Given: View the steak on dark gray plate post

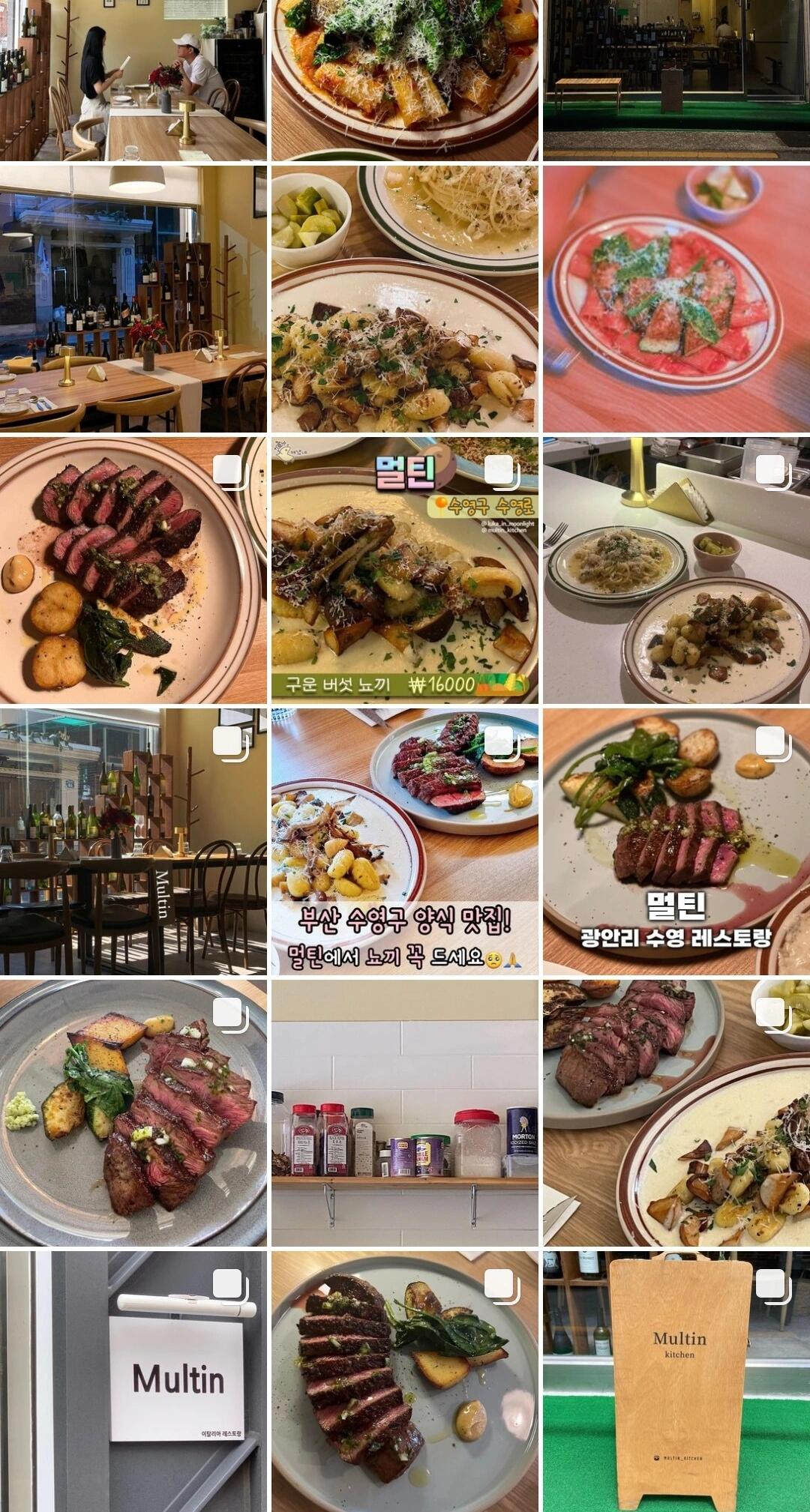Looking at the screenshot, I should (x=133, y=1112).
